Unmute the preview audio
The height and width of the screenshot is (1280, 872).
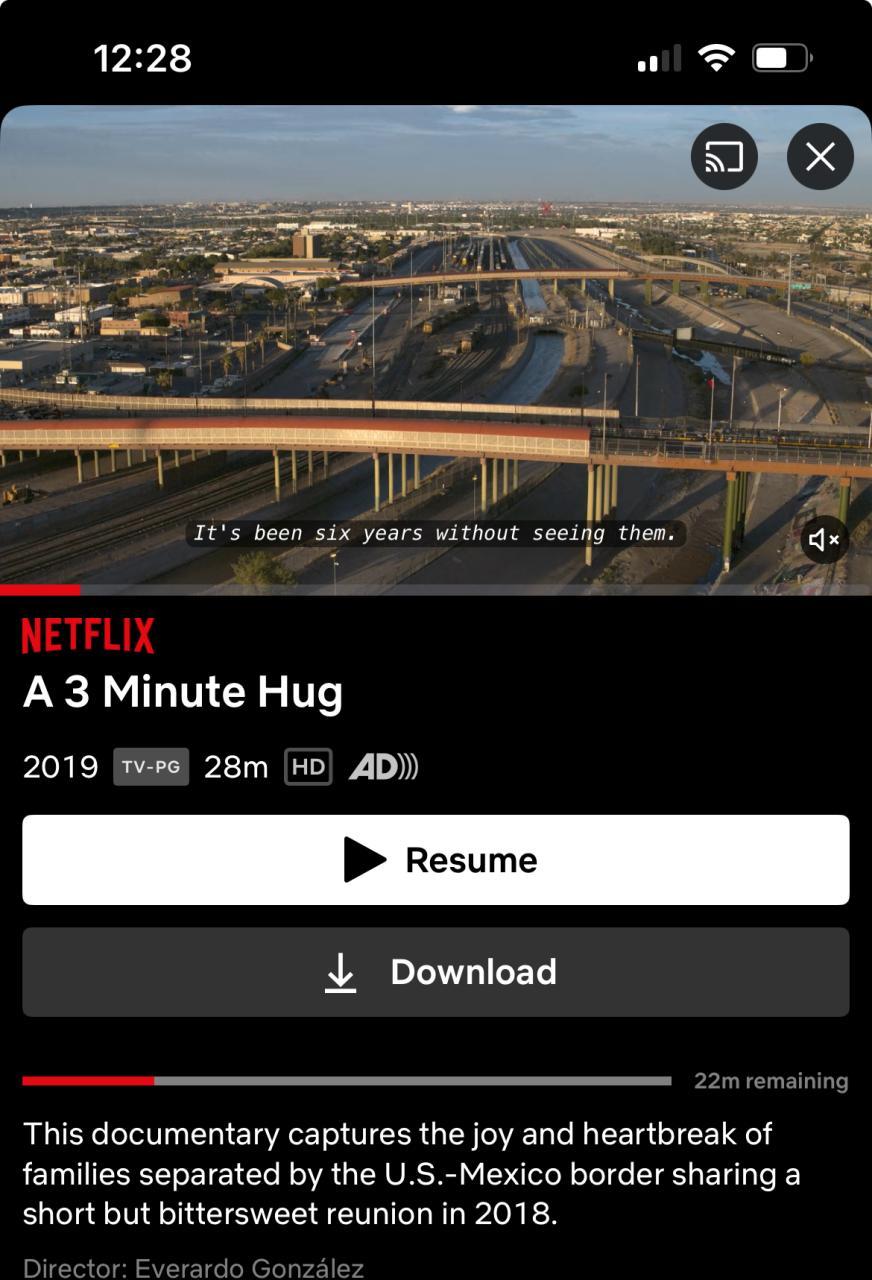tap(824, 540)
